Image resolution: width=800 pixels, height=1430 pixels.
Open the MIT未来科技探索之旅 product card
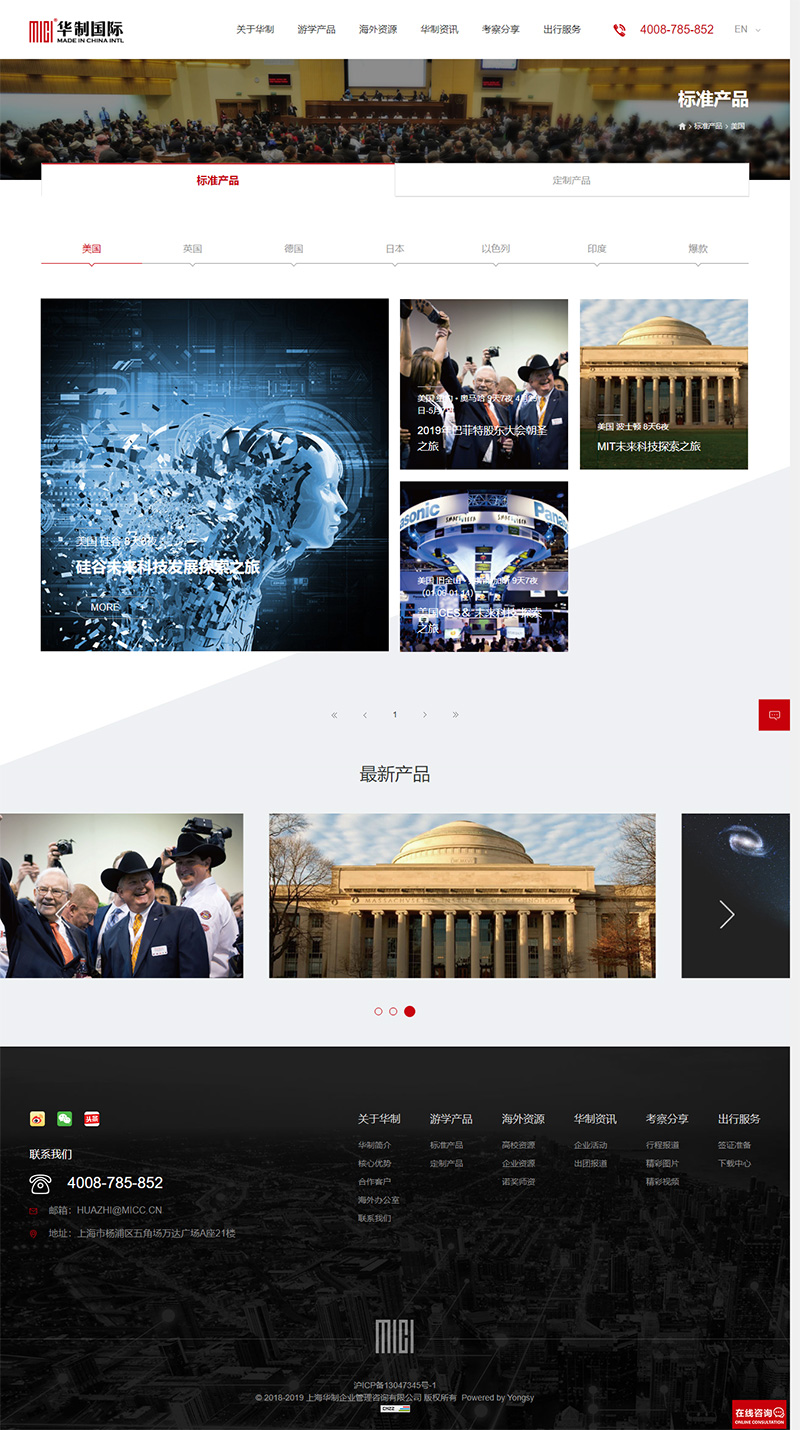point(664,384)
